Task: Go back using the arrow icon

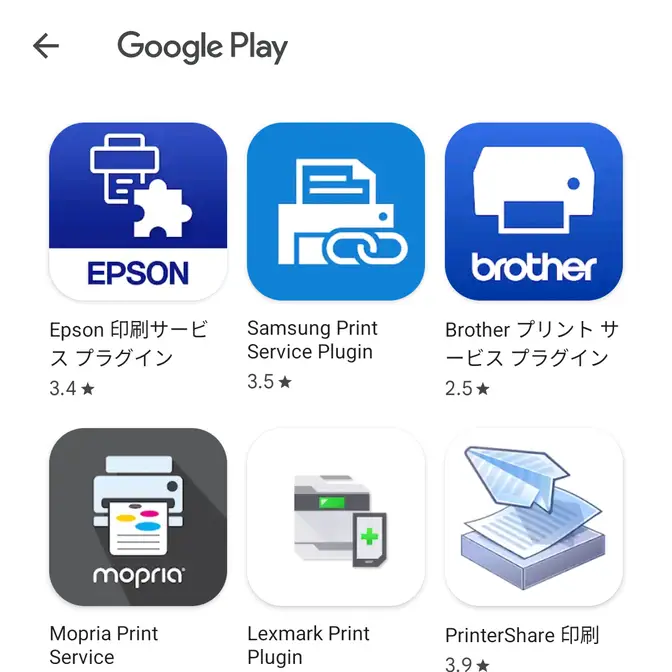Action: [46, 46]
